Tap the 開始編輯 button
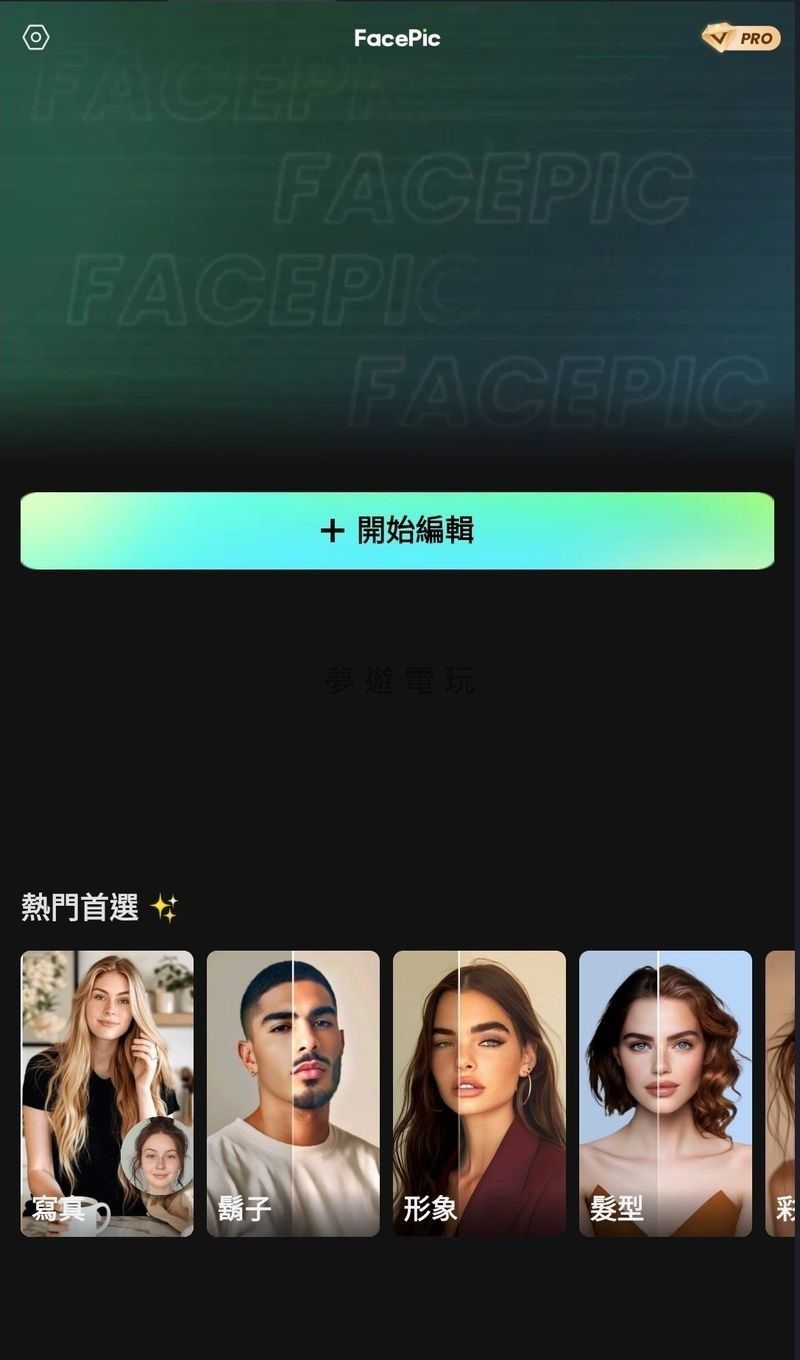This screenshot has height=1360, width=800. coord(397,531)
